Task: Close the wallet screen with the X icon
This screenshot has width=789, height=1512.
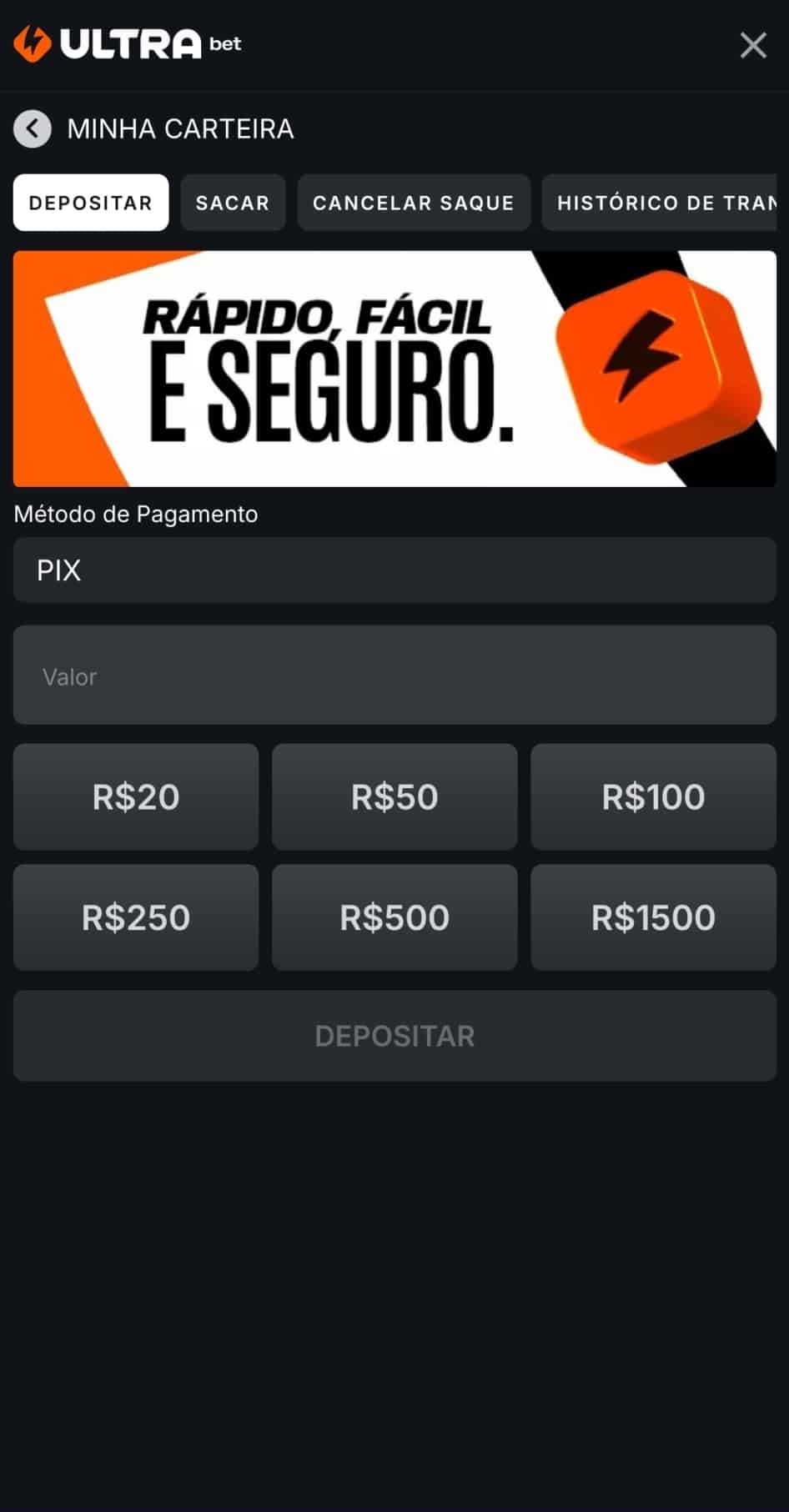Action: coord(752,45)
